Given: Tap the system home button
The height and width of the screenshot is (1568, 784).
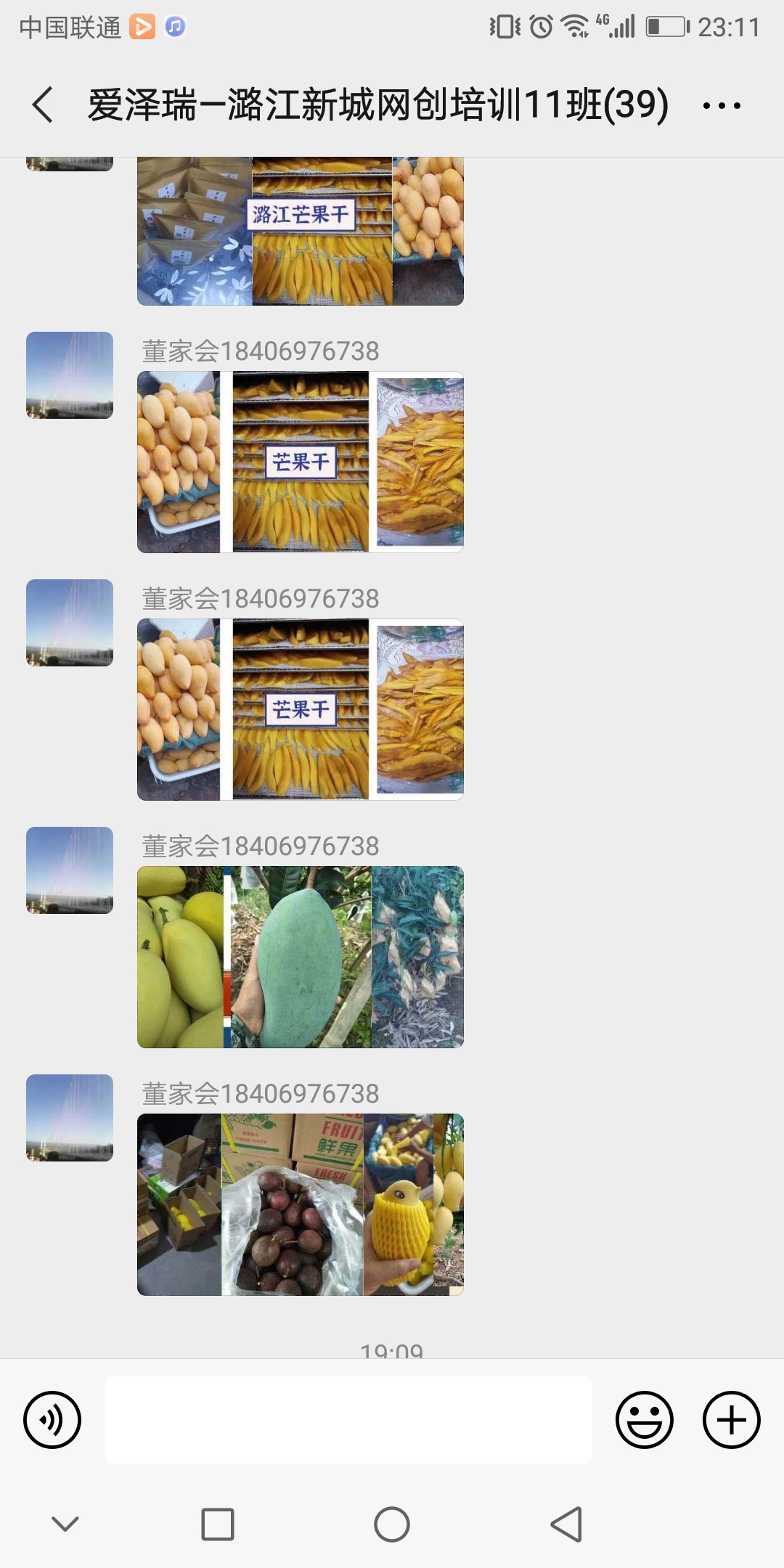Looking at the screenshot, I should [392, 1524].
